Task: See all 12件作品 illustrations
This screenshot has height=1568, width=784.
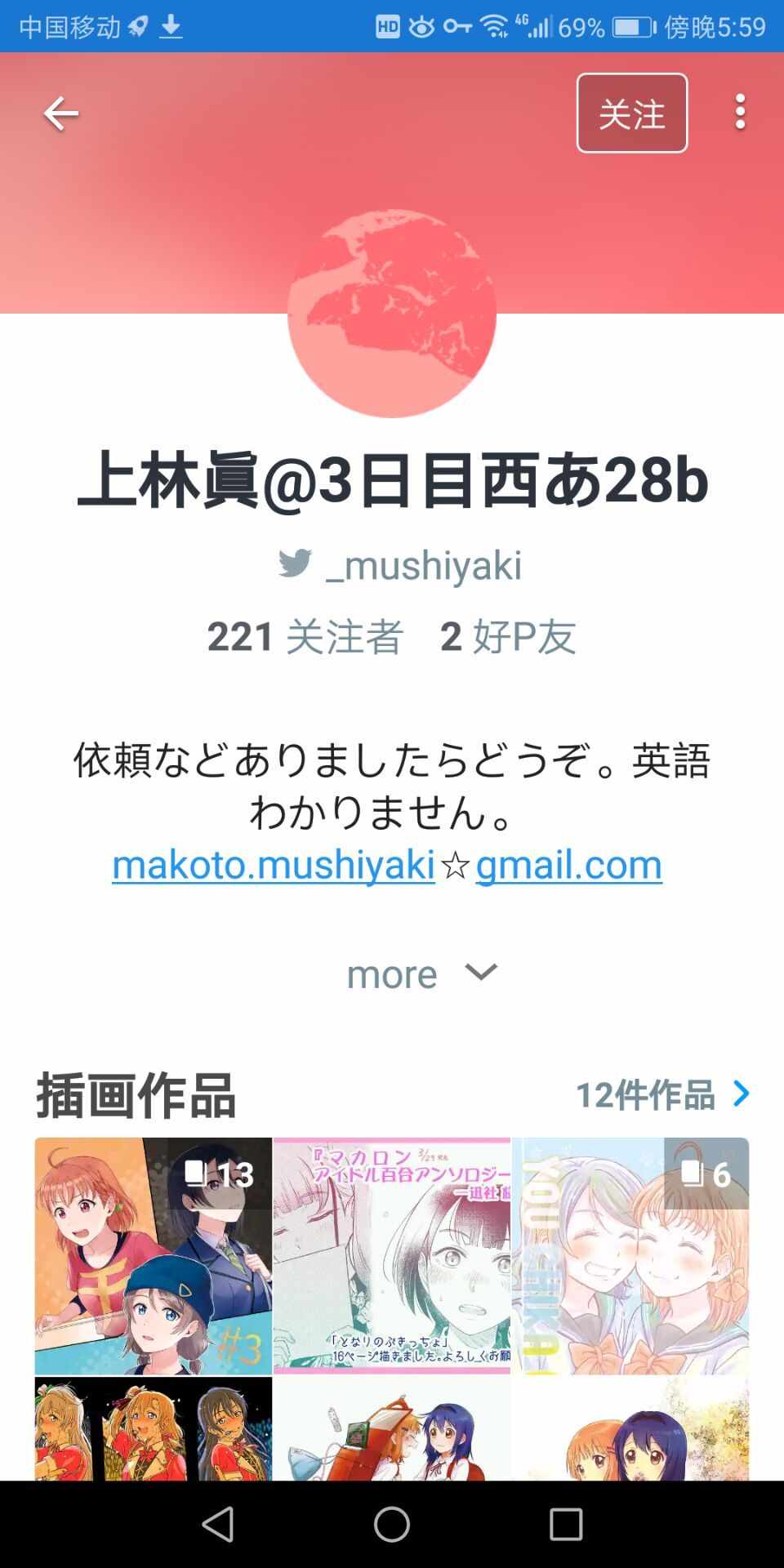Action: (662, 1094)
